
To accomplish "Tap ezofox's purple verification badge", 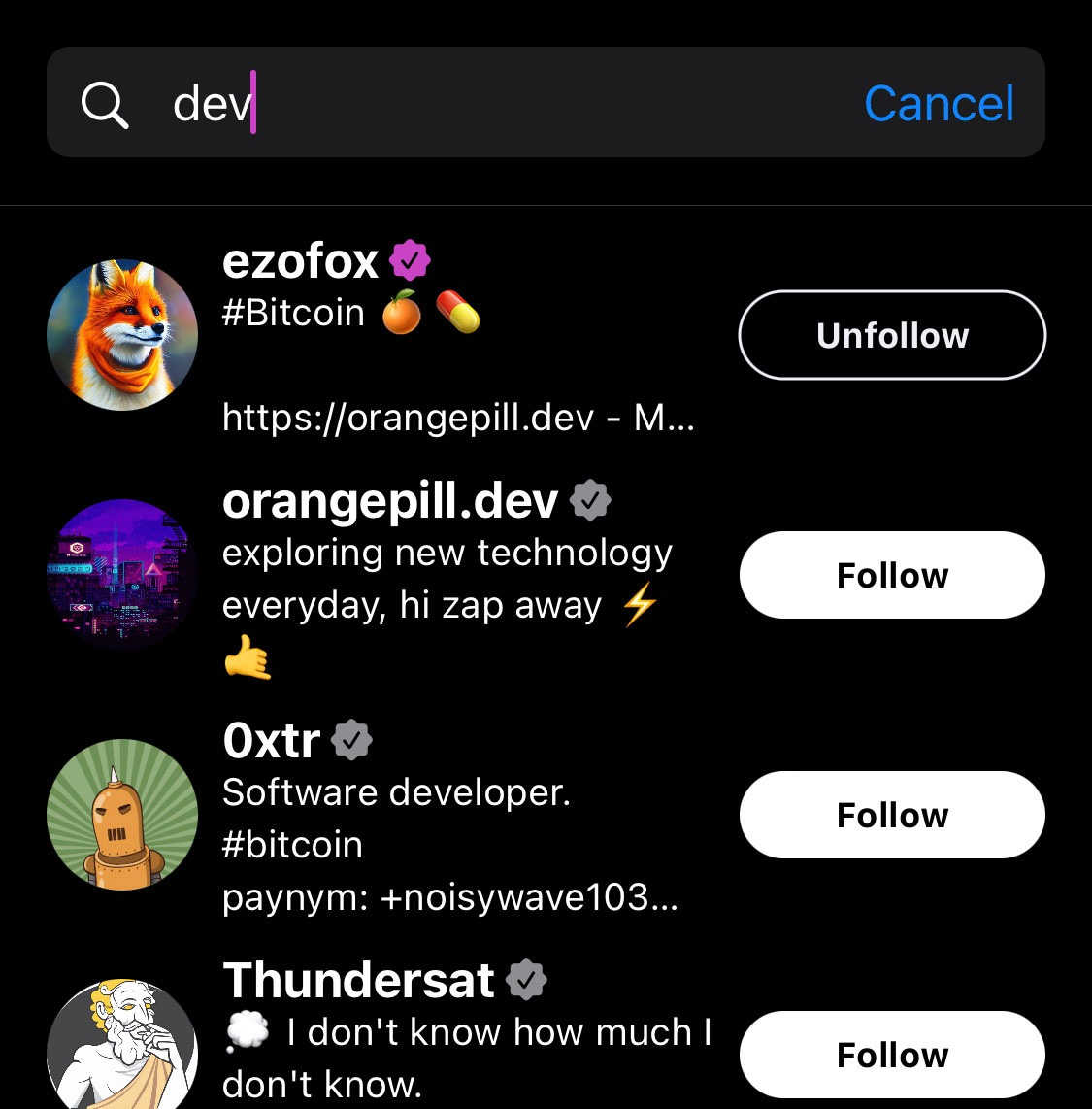I will point(408,258).
